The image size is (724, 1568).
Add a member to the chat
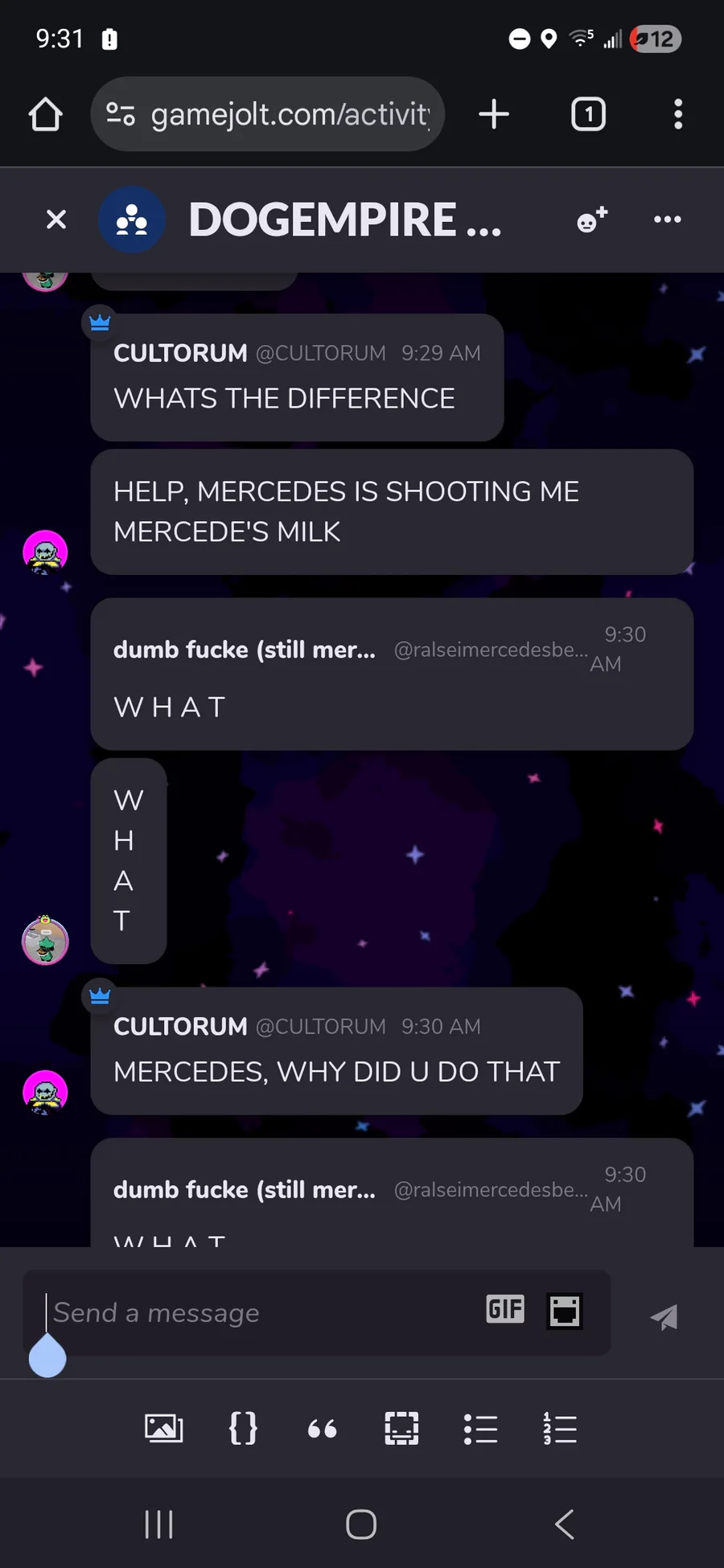click(592, 220)
